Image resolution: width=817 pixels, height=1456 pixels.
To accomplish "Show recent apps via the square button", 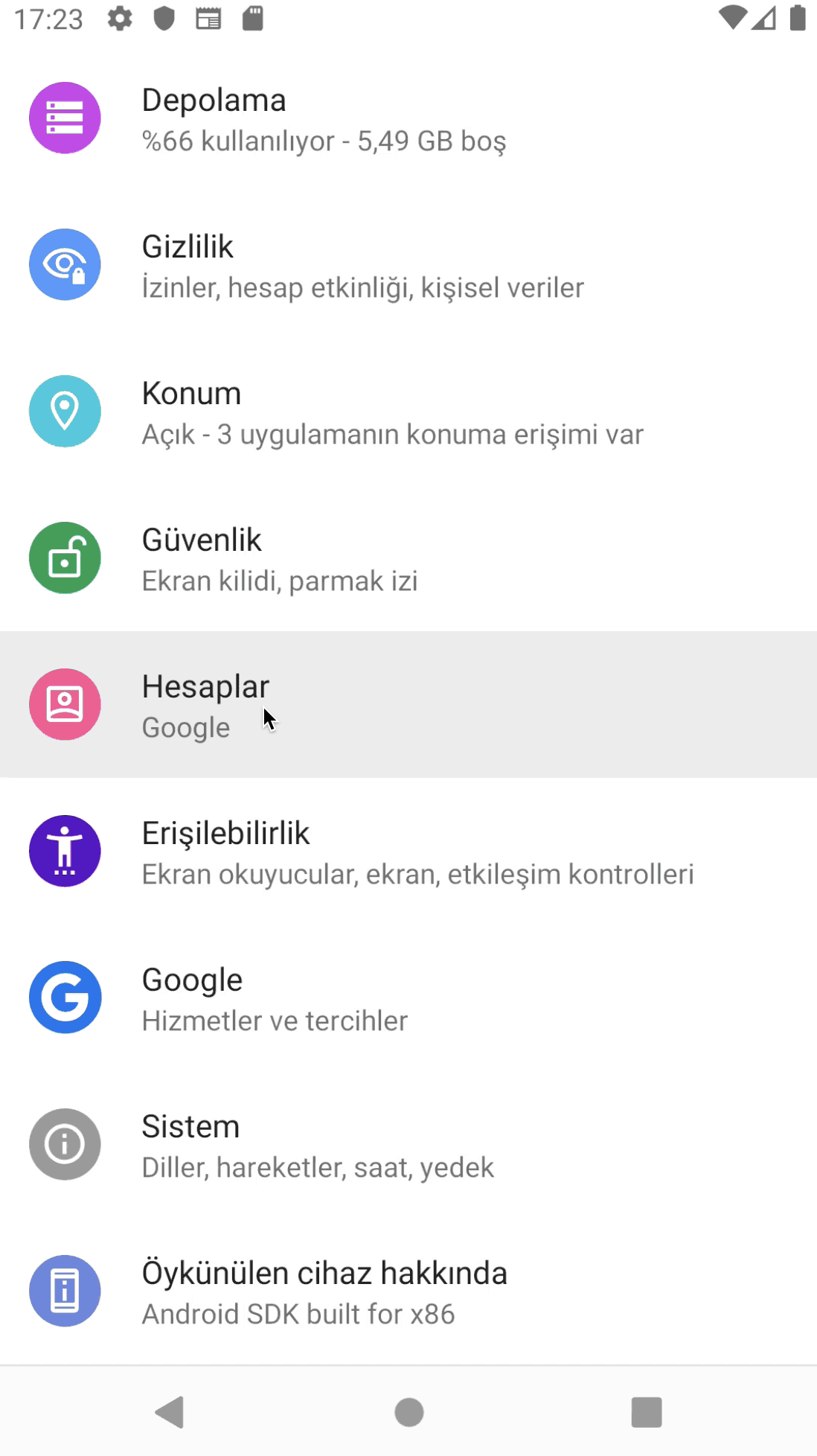I will pos(647,1412).
